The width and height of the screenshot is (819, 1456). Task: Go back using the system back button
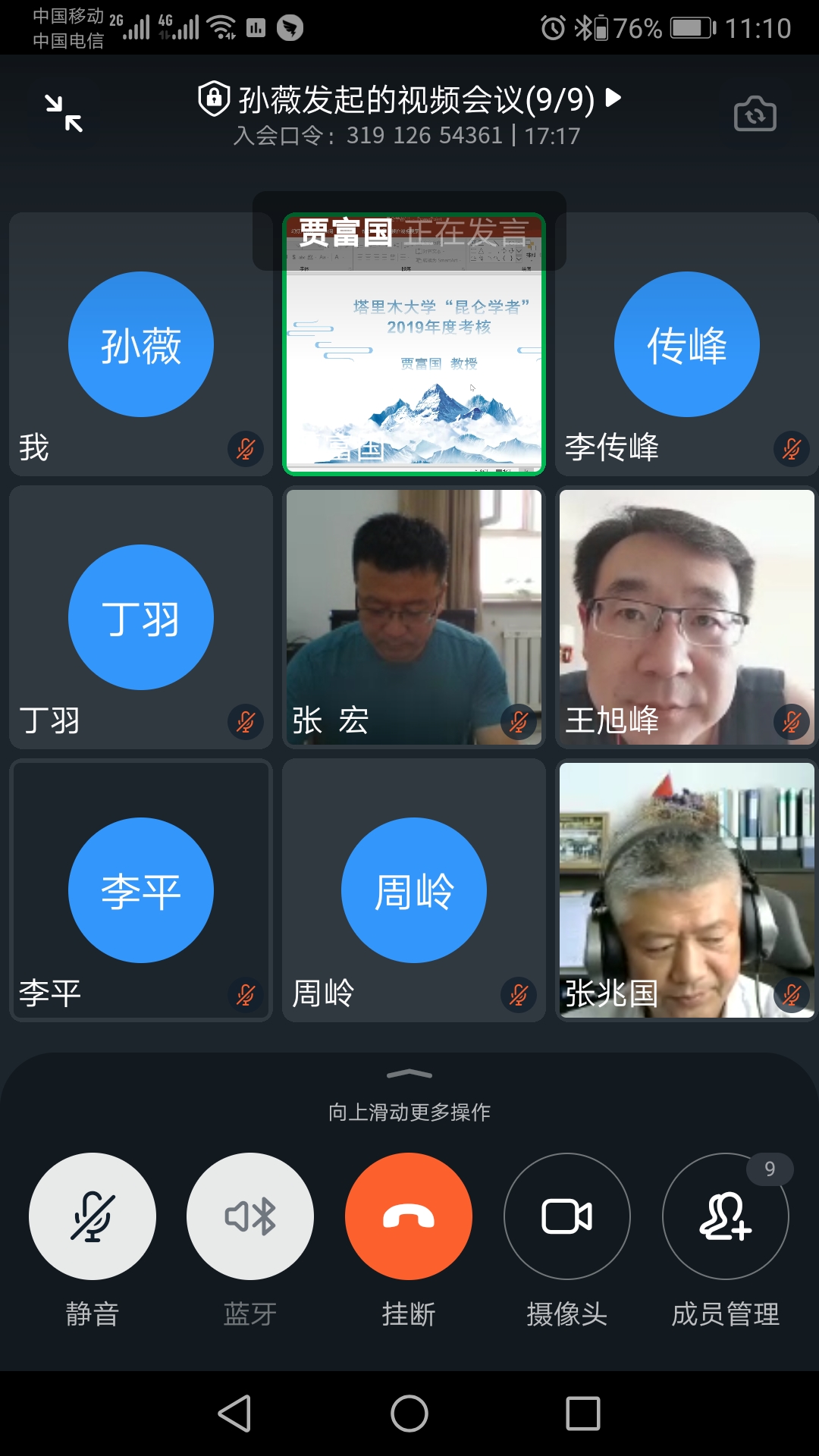point(235,1414)
